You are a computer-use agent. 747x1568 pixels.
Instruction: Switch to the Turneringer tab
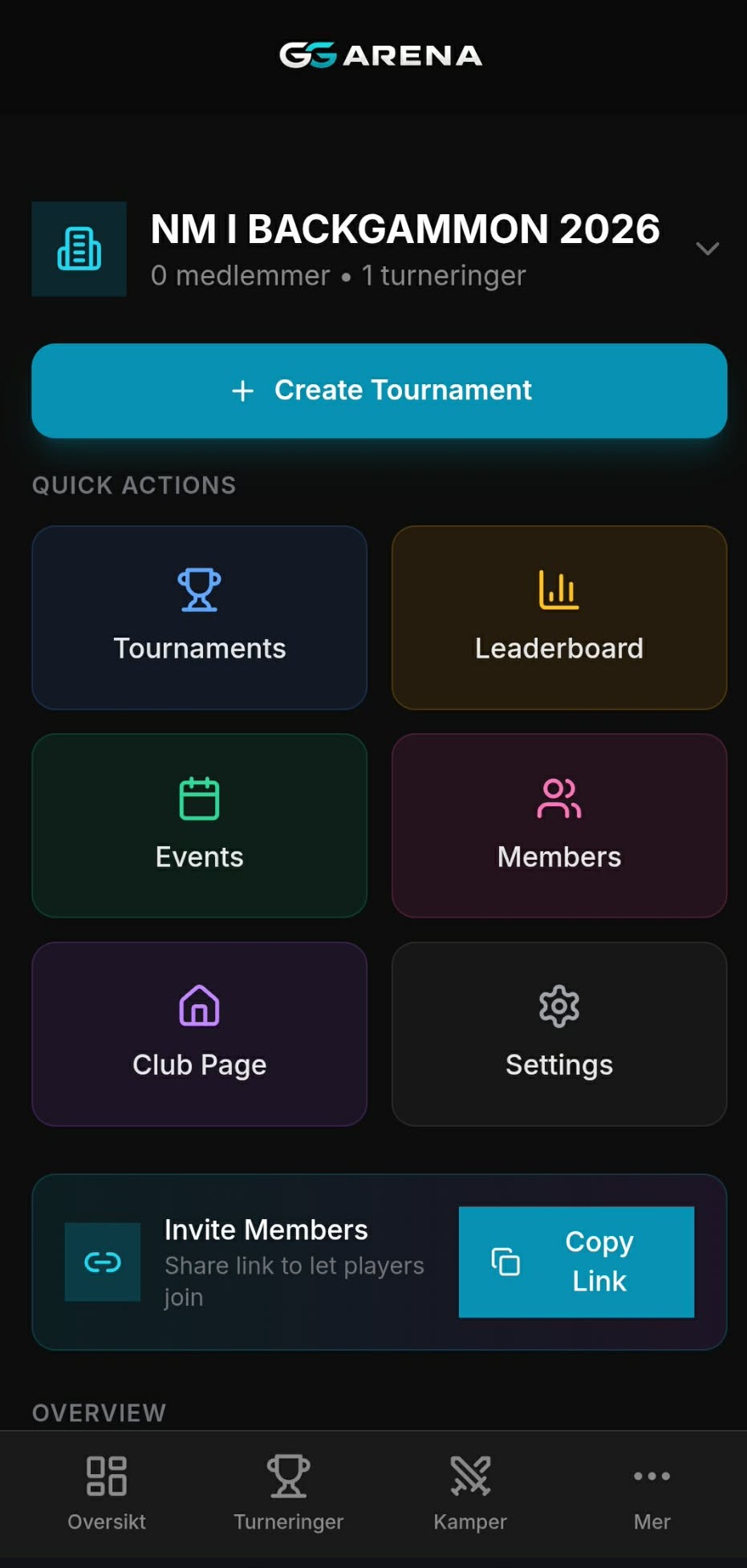(x=288, y=1496)
